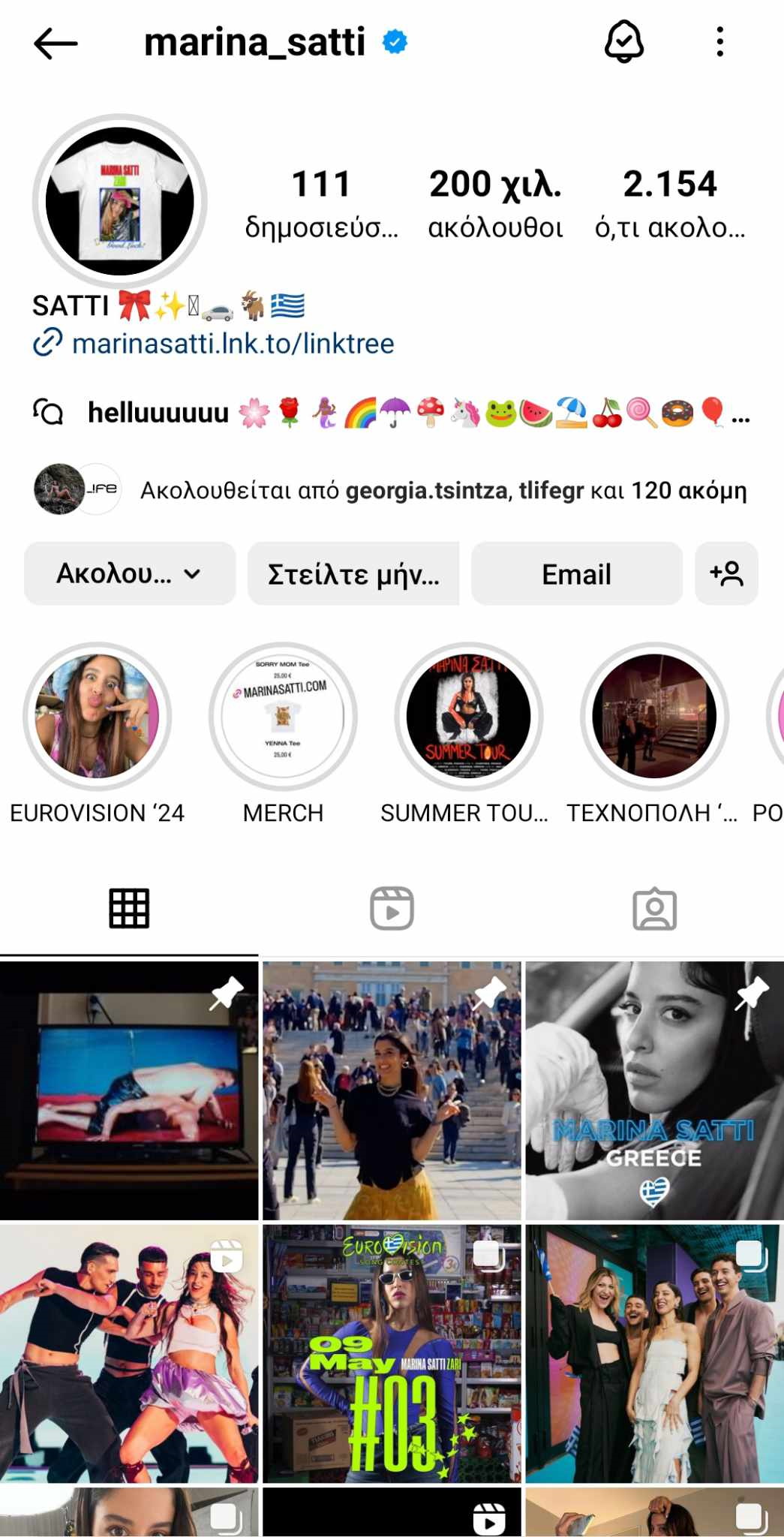Tap the Email button
Screen dimensions: 784x1537
coord(576,574)
